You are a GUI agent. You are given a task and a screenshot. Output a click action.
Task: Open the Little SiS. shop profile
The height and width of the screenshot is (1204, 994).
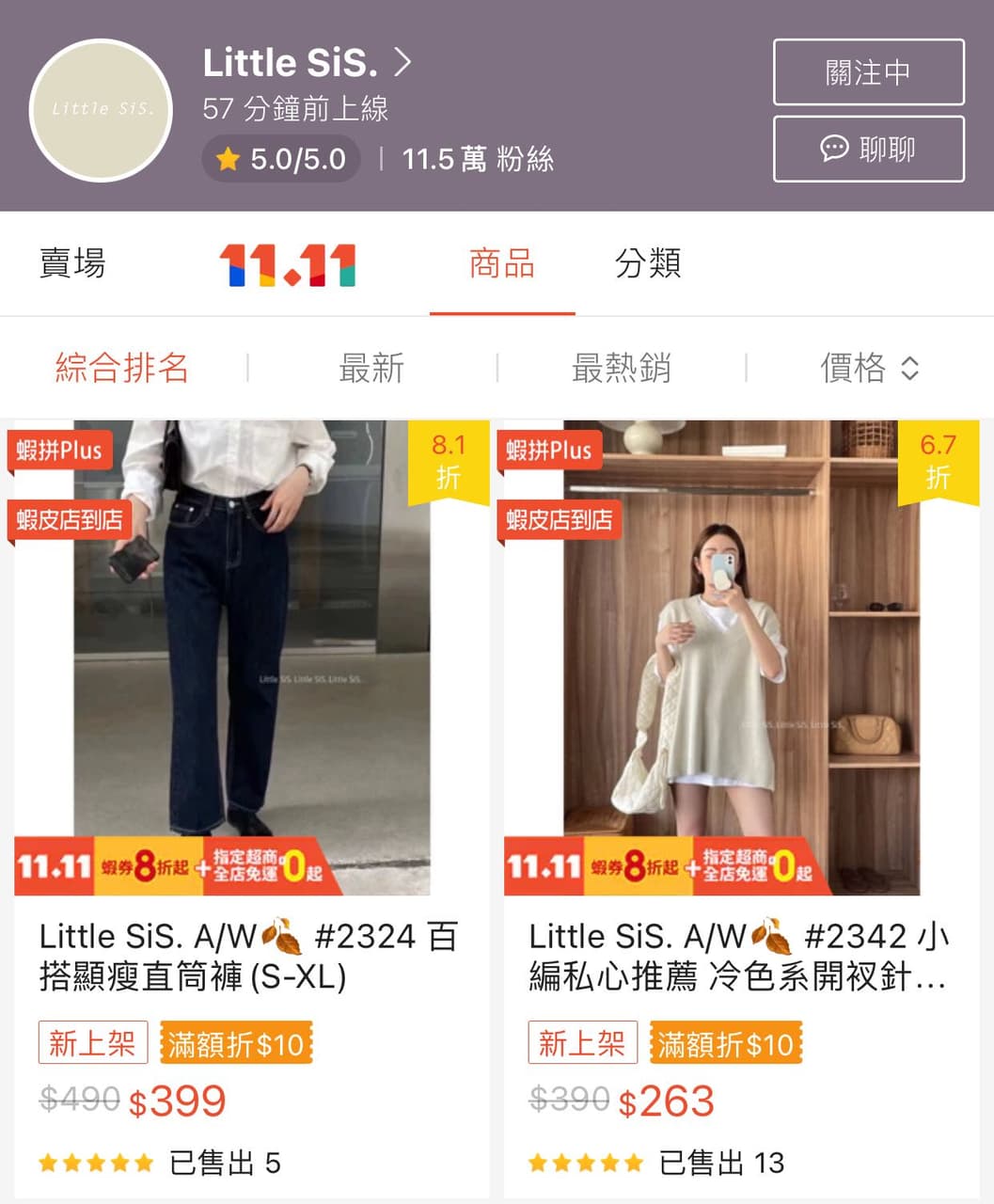click(x=307, y=63)
